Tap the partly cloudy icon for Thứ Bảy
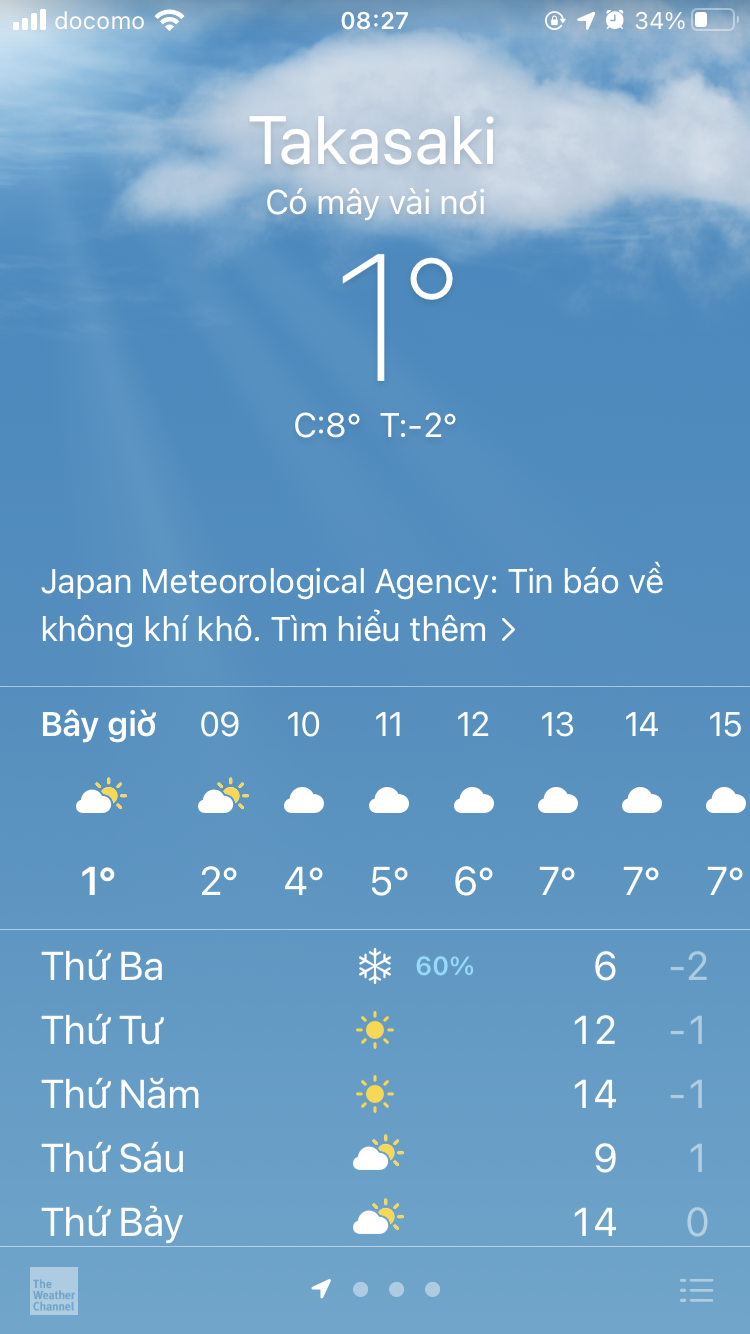The width and height of the screenshot is (750, 1334). 375,1222
